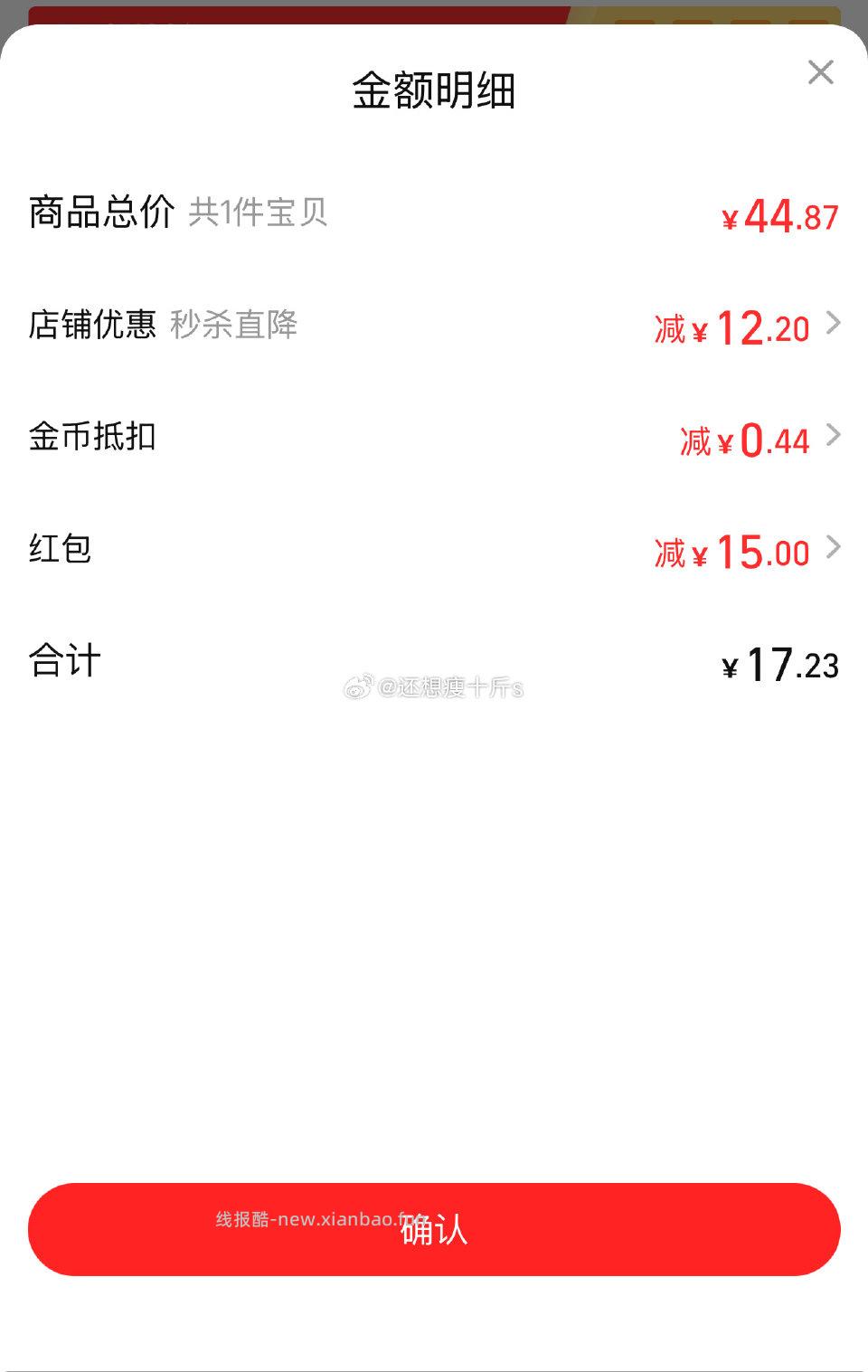Close the 金额明细 price detail popup

pyautogui.click(x=820, y=72)
